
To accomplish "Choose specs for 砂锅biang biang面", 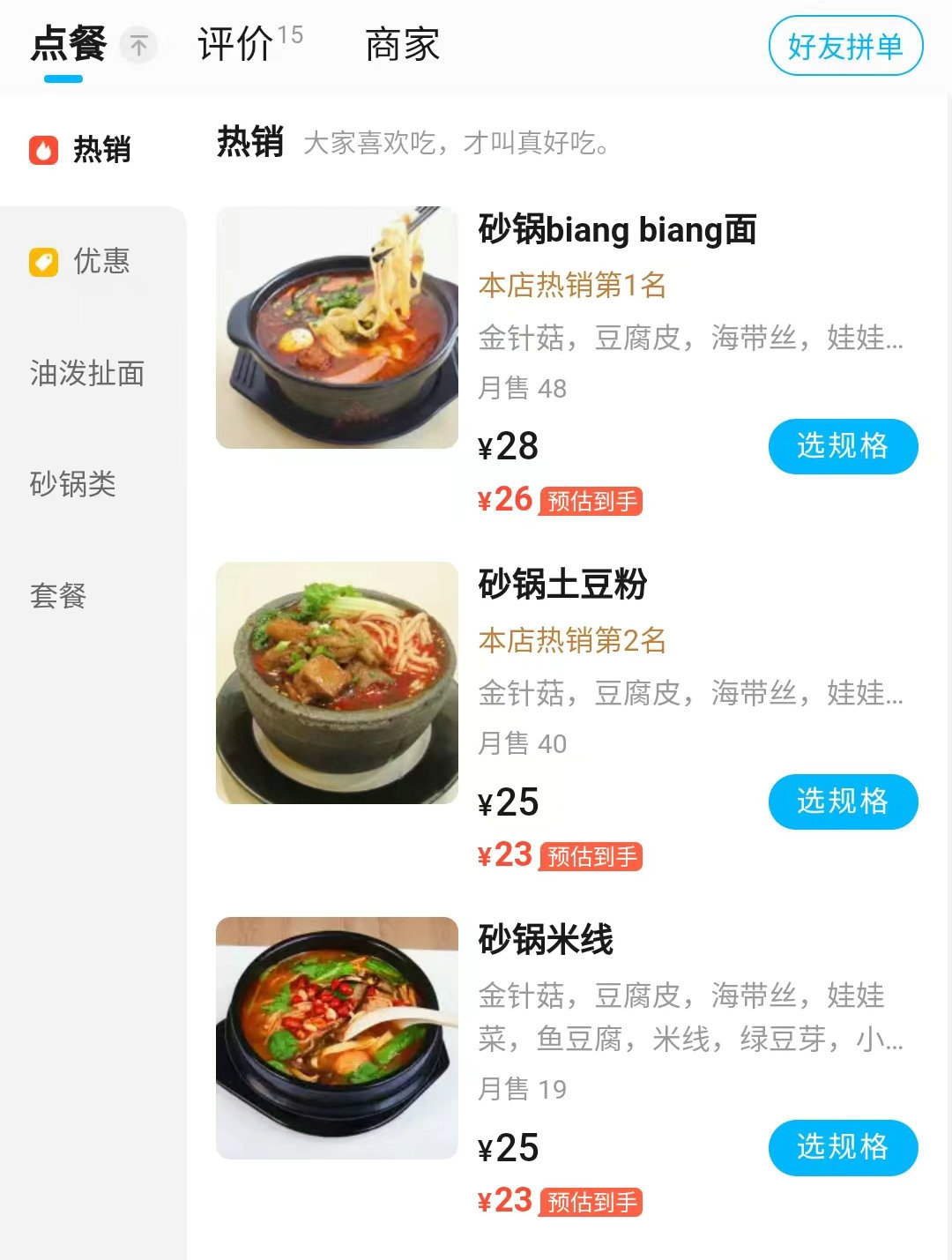I will [843, 446].
